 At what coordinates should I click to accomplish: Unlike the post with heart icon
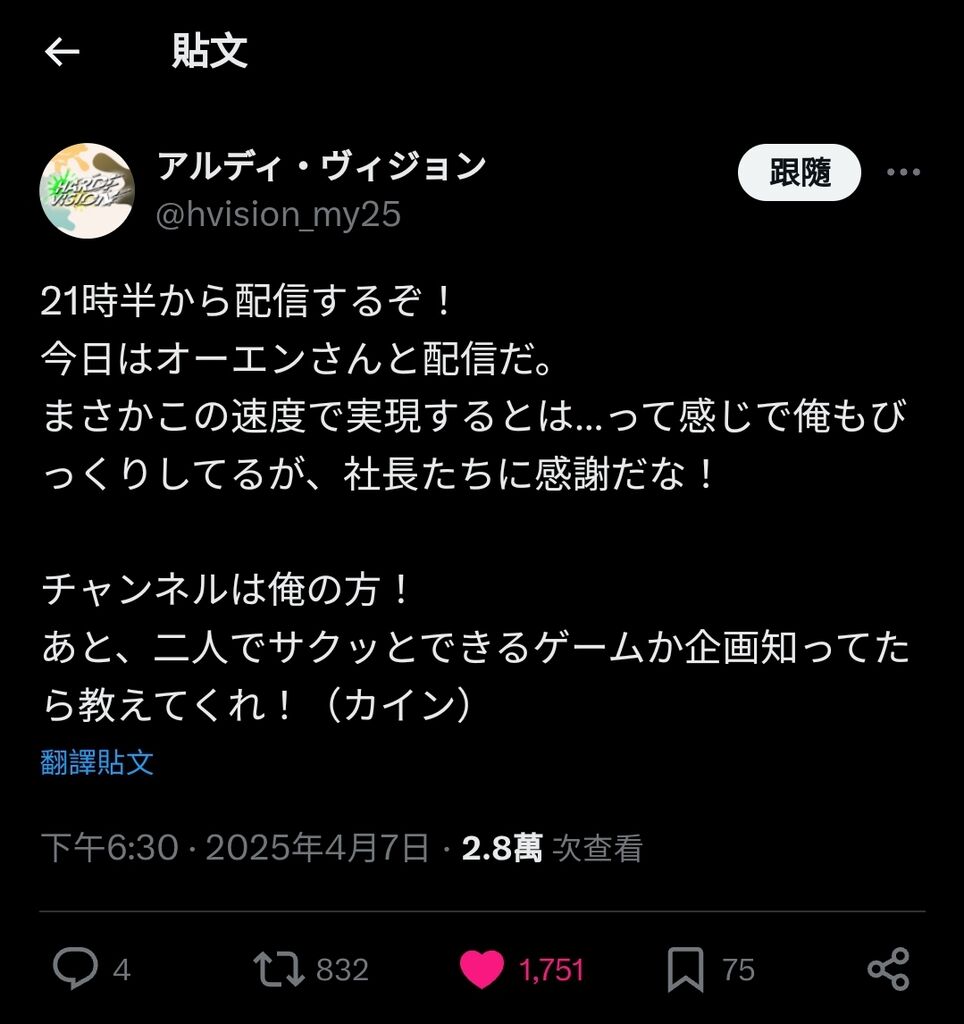click(x=481, y=969)
